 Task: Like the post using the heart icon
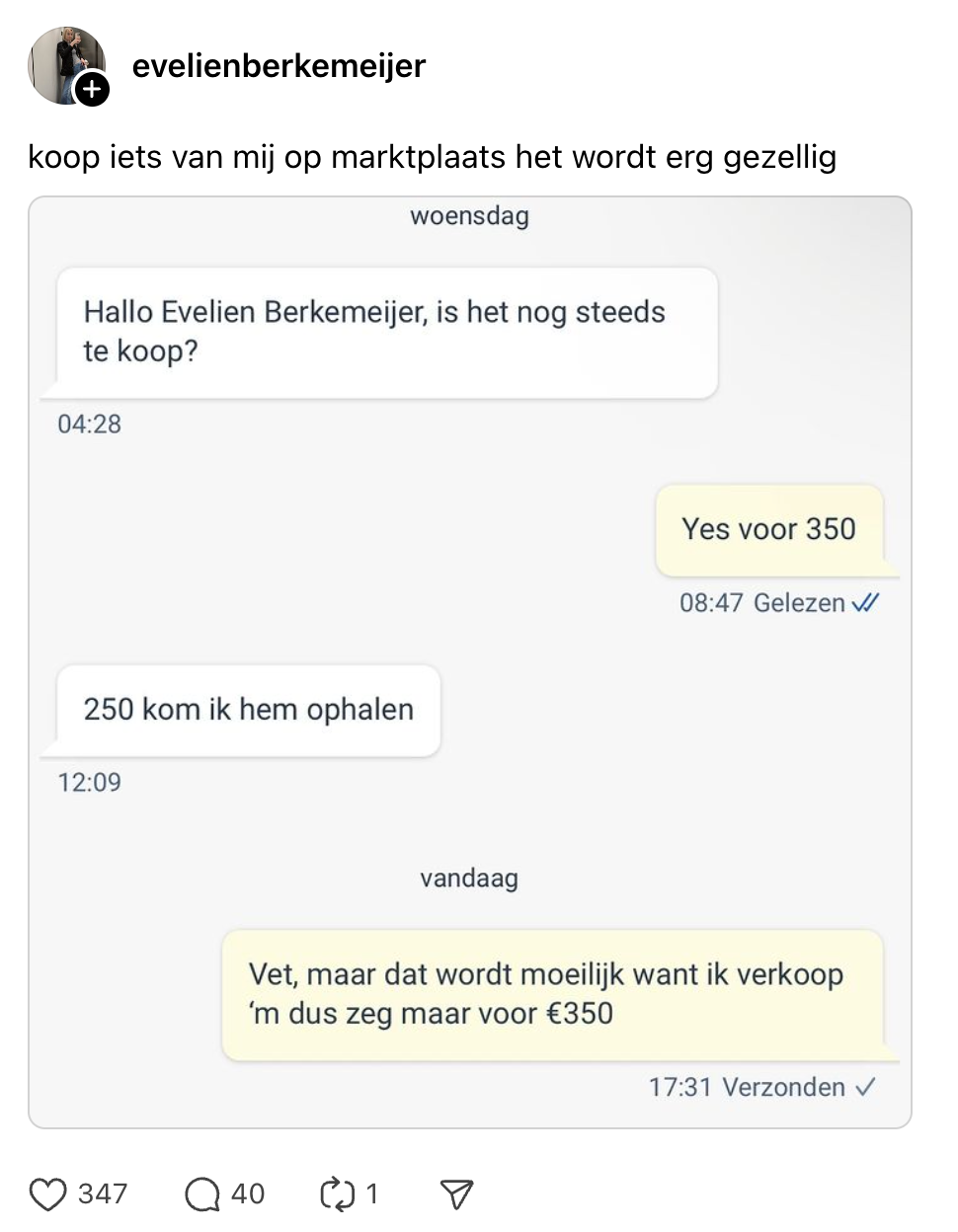(x=50, y=1193)
